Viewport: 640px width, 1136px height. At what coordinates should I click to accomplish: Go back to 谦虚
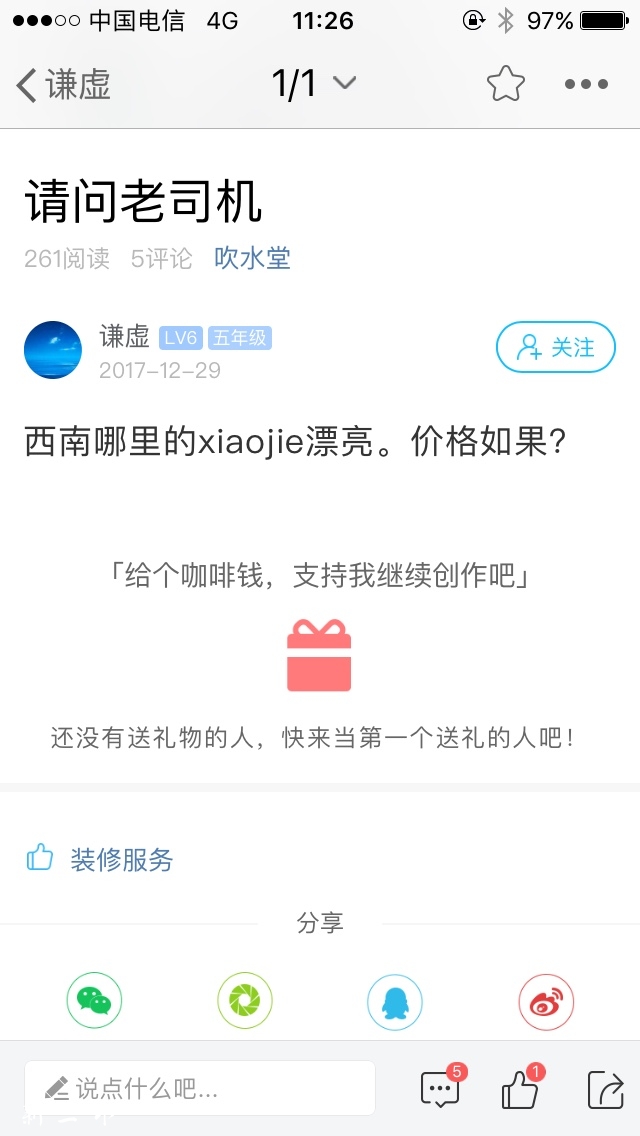[x=62, y=85]
